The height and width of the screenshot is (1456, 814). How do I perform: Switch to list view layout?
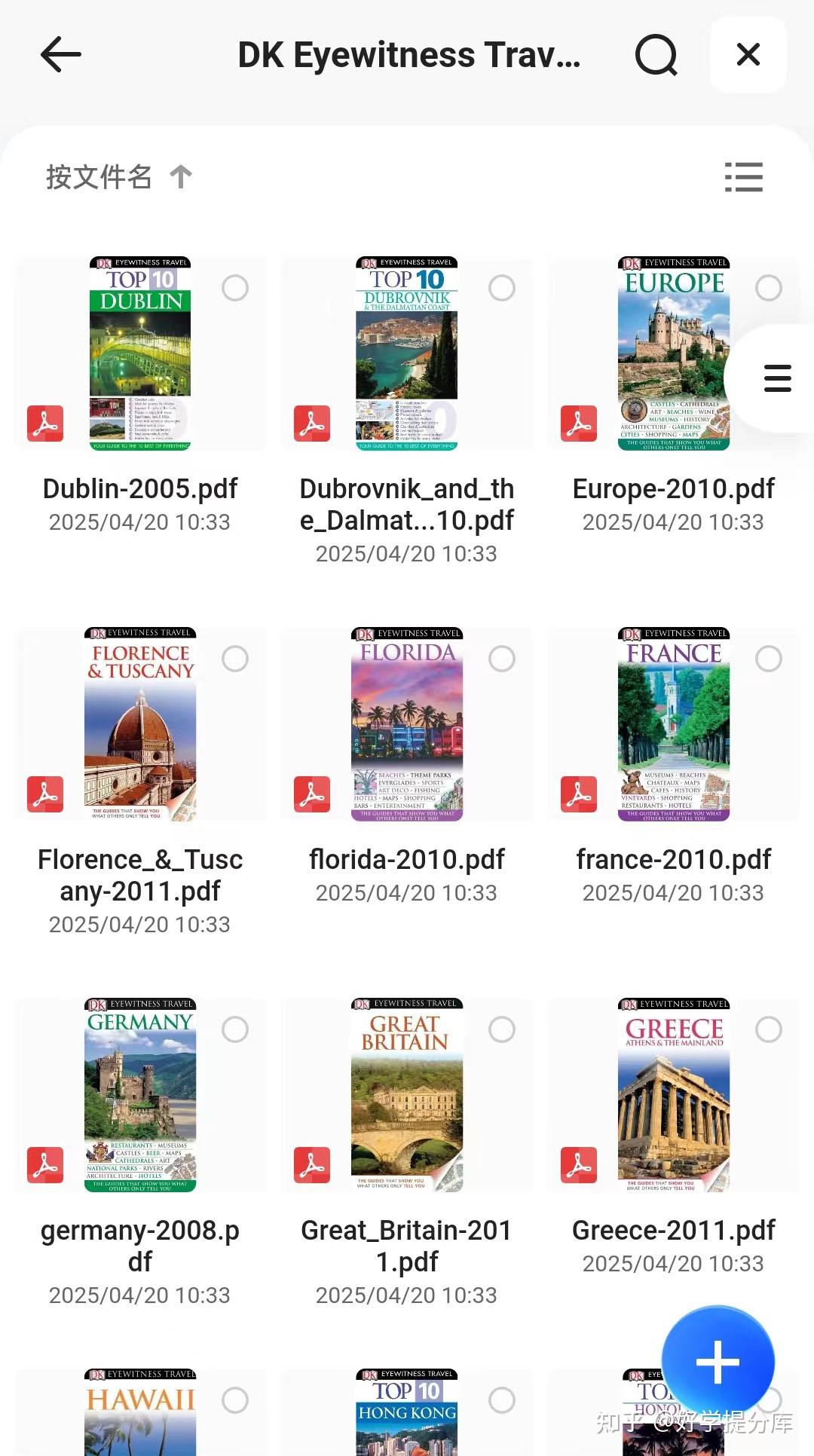(x=743, y=178)
